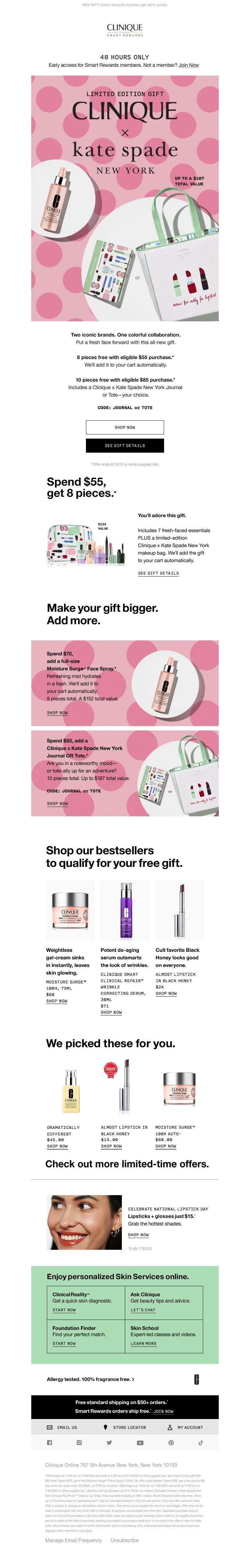Open Email Us

pyautogui.click(x=62, y=1427)
